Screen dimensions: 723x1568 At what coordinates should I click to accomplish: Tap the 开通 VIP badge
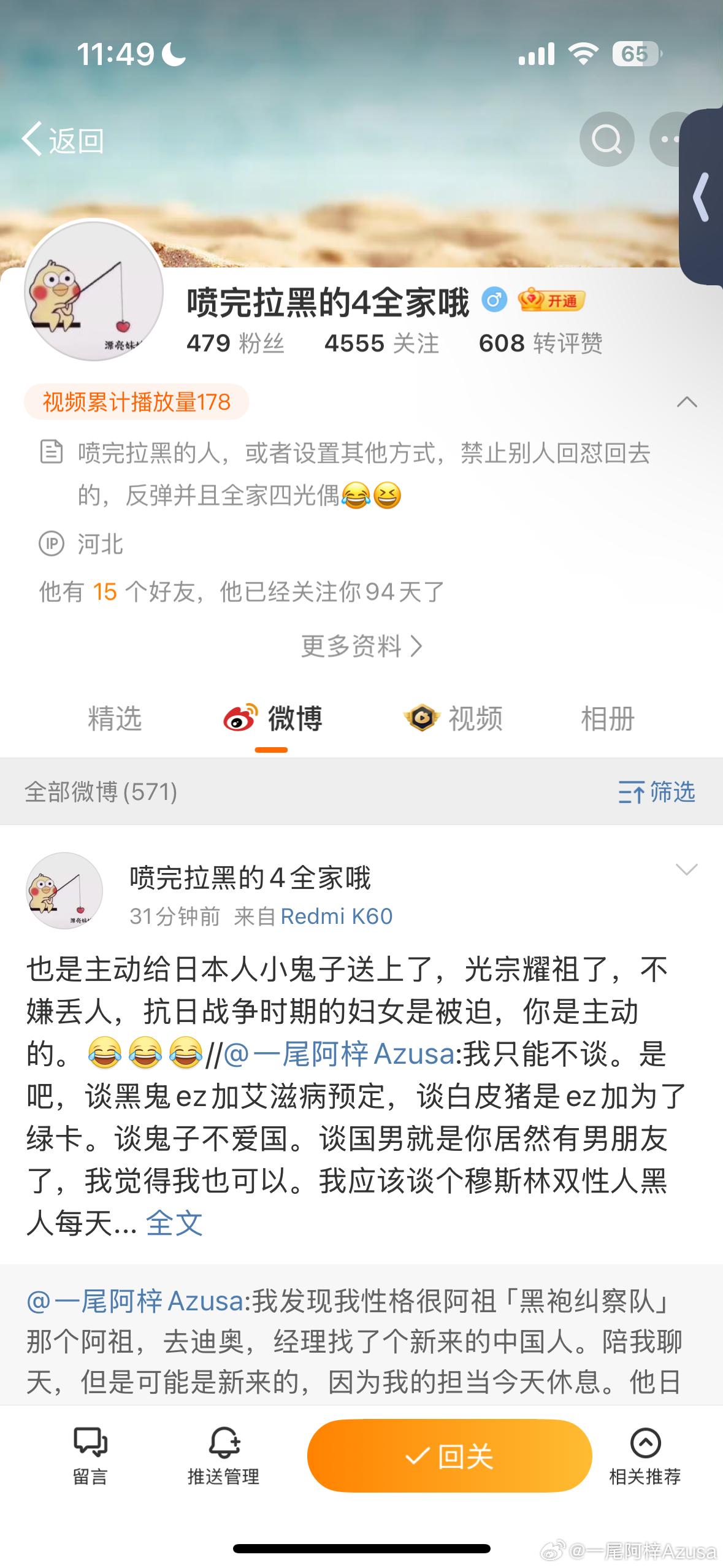[551, 300]
